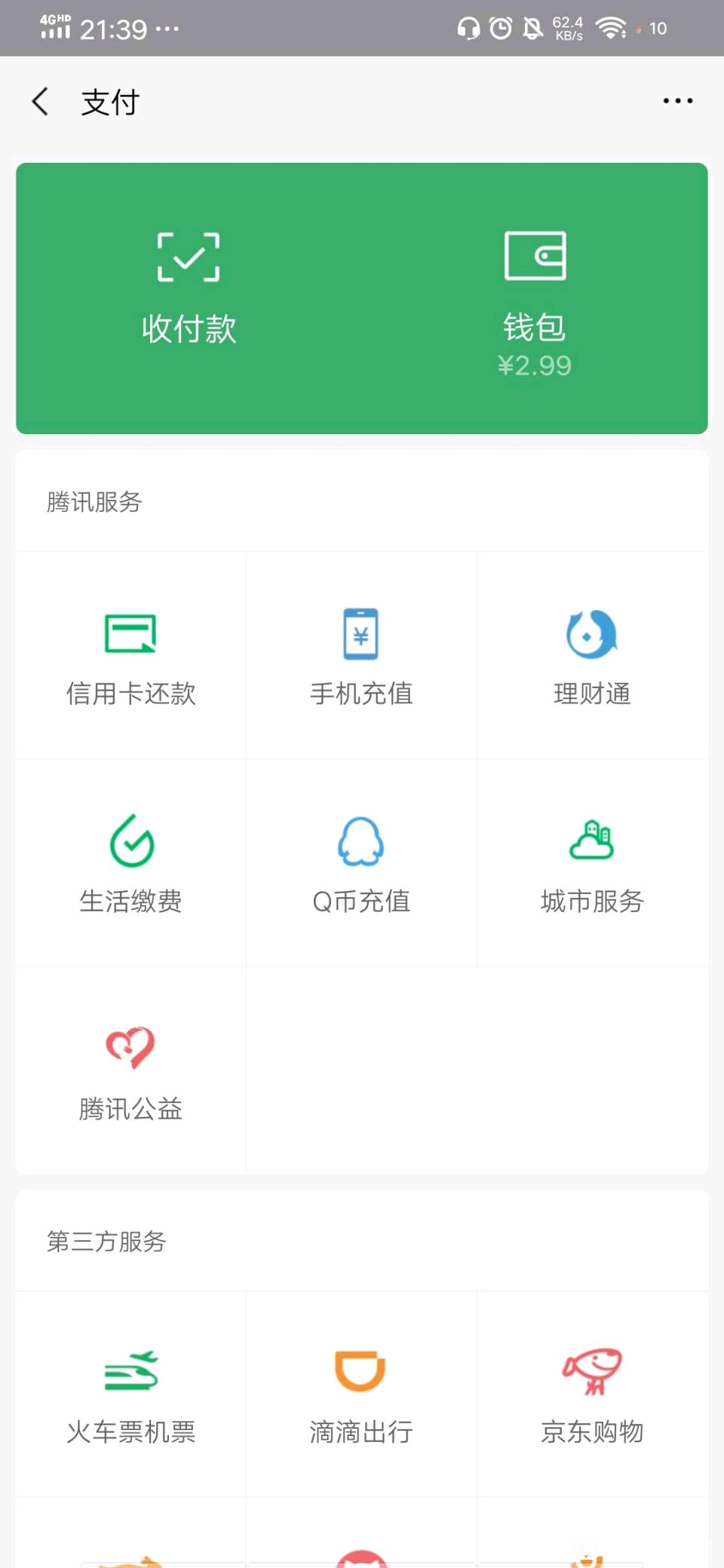Book via 火车票机票 tickets
The image size is (724, 1568).
coord(130,1395)
